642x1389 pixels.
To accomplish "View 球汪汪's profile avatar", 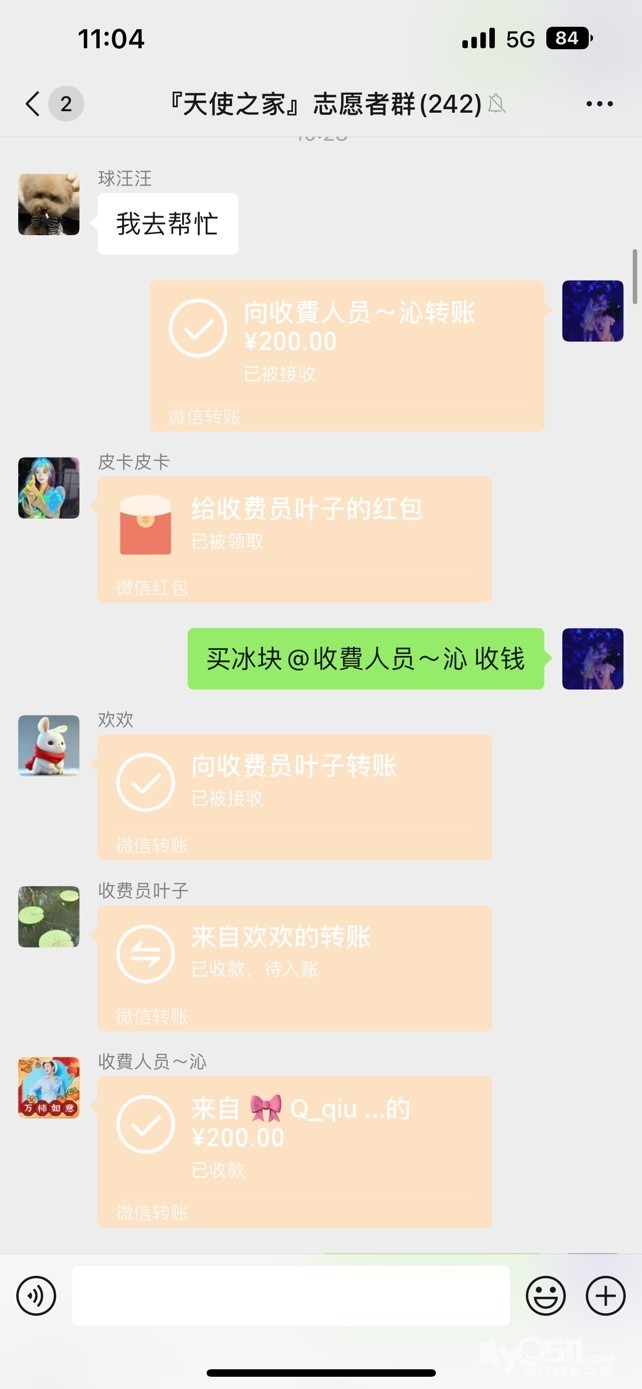I will (49, 205).
